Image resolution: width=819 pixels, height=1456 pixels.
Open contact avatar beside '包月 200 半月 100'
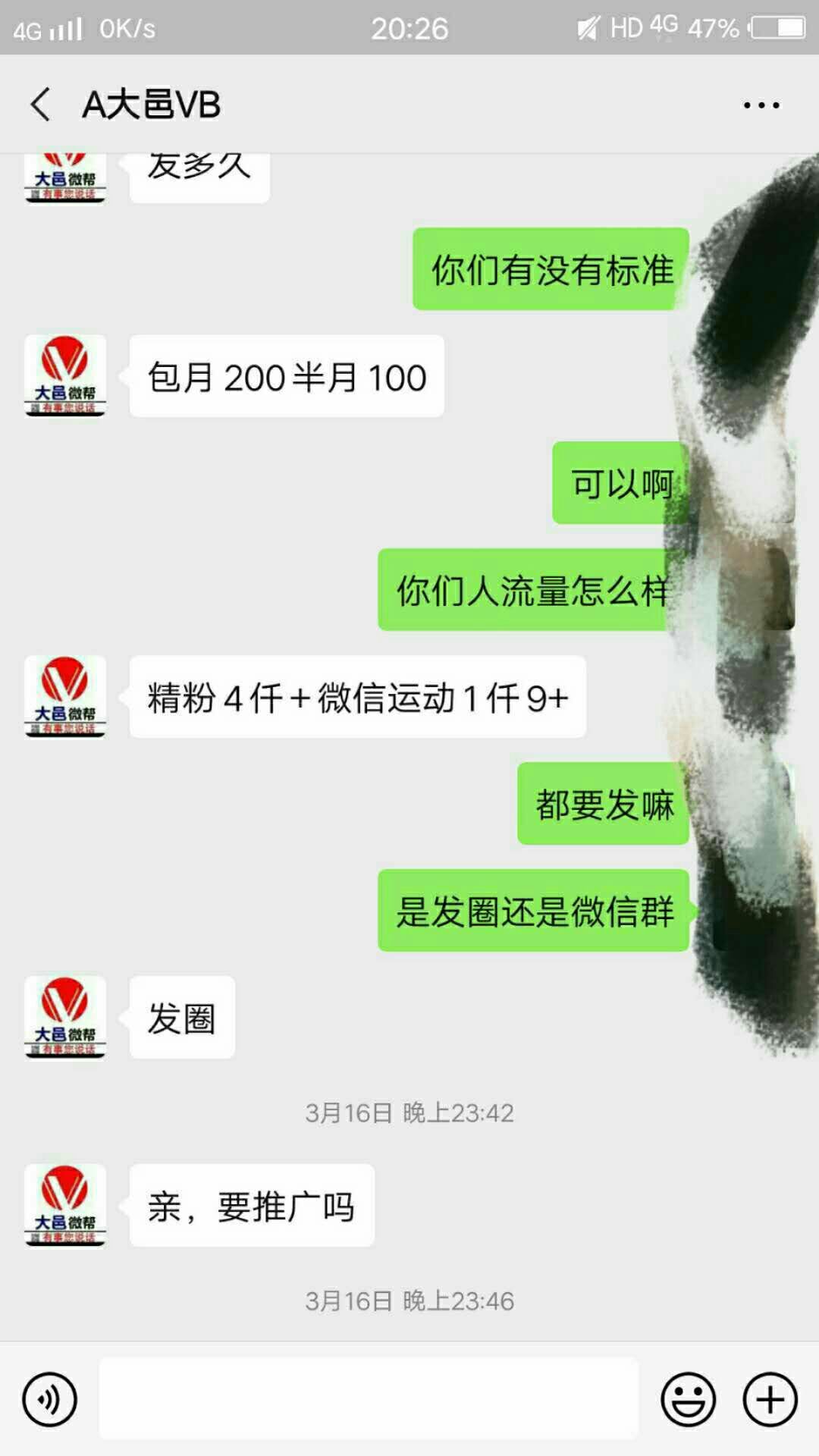point(65,375)
